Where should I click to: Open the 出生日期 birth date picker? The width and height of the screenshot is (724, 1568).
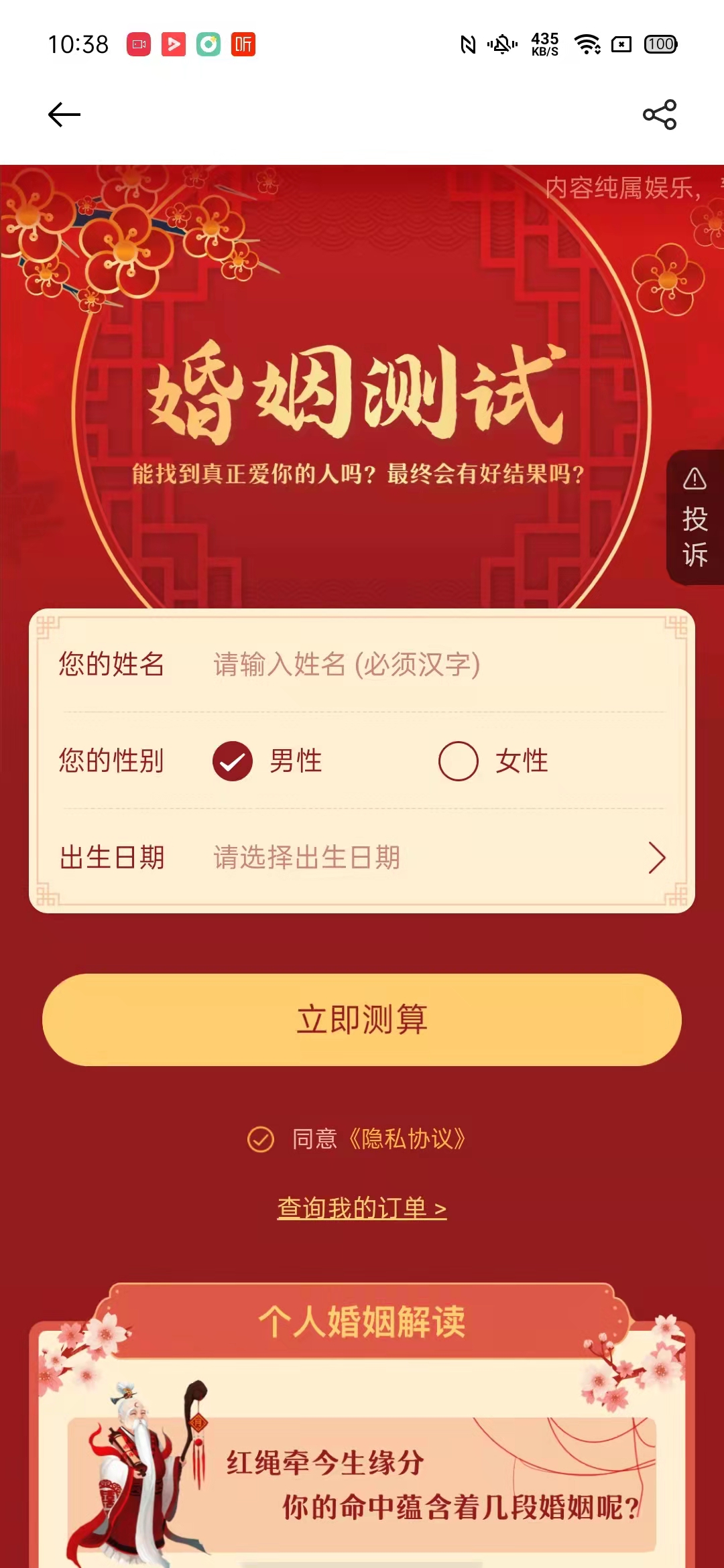429,858
